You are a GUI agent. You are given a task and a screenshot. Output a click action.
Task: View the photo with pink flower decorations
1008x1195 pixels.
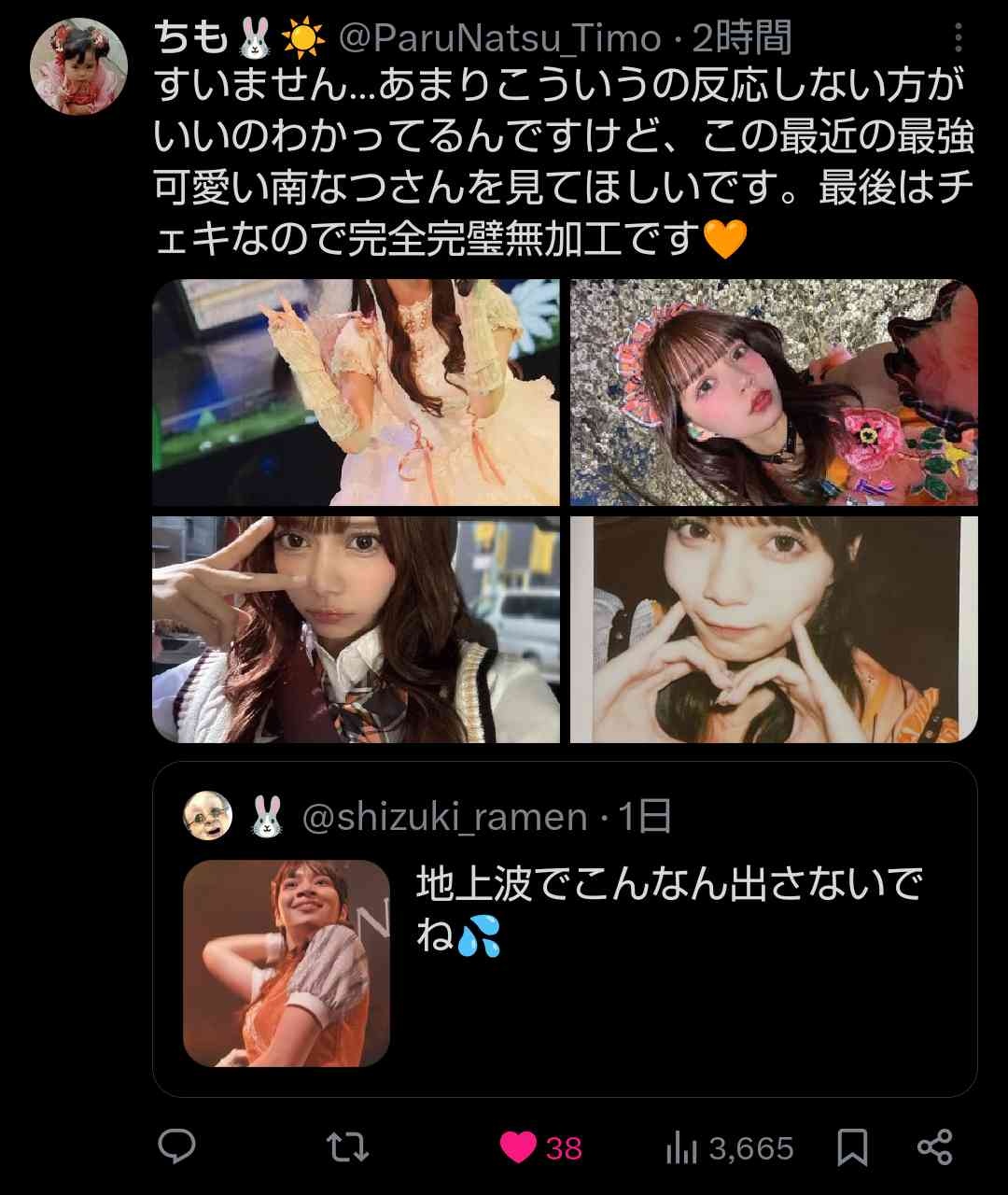point(774,392)
